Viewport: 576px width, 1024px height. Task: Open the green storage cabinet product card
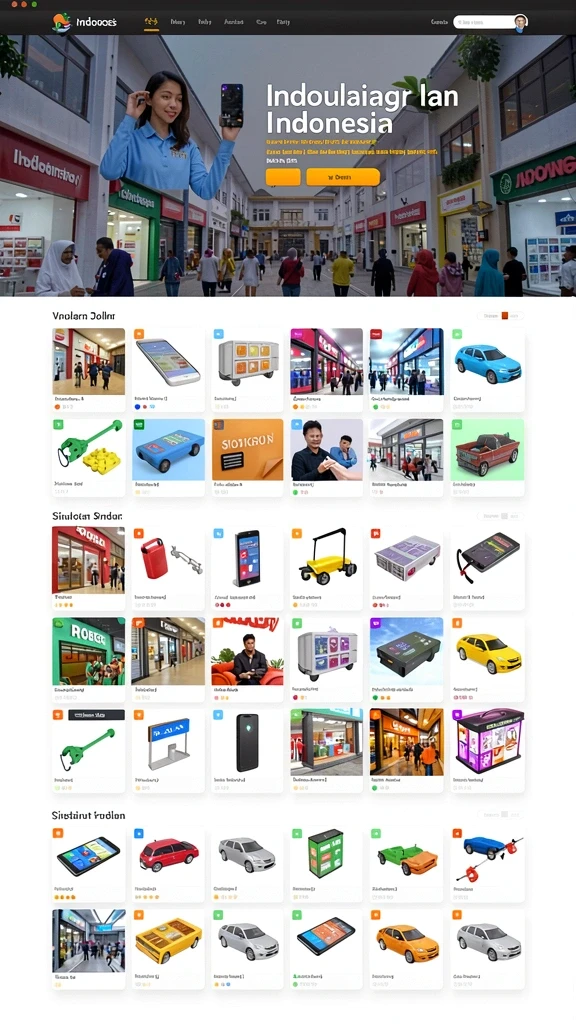(327, 863)
